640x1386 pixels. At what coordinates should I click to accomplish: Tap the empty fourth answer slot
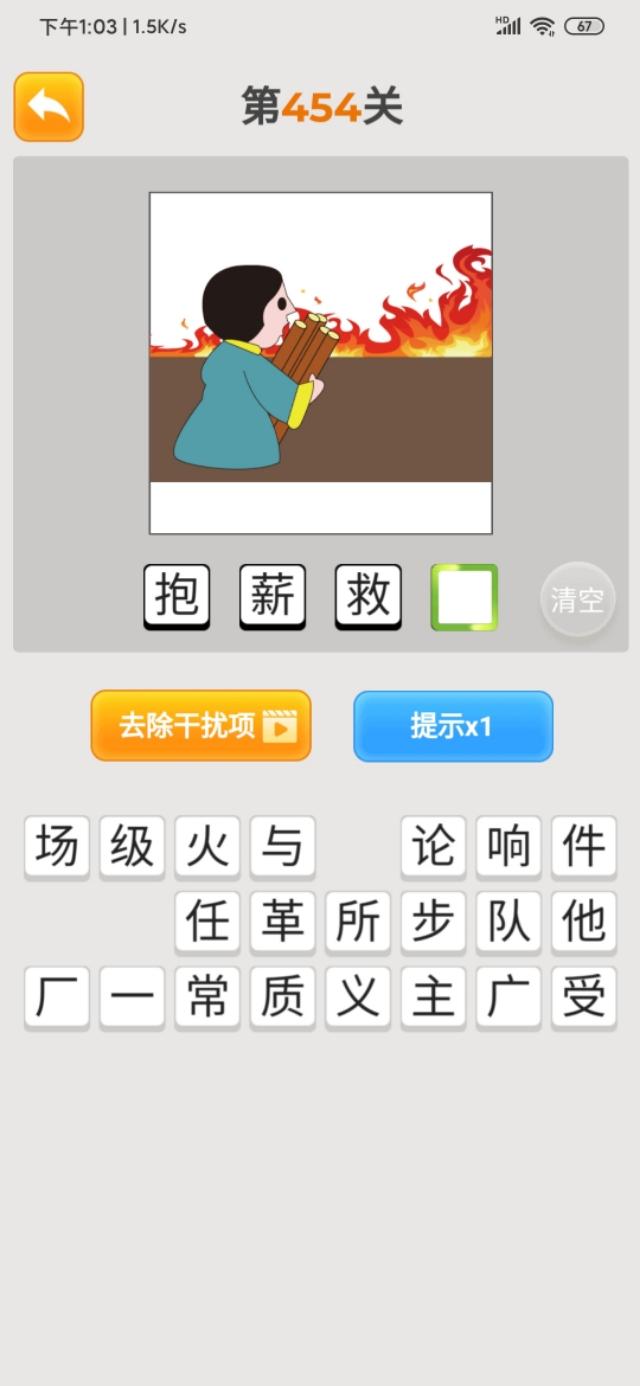(x=464, y=596)
